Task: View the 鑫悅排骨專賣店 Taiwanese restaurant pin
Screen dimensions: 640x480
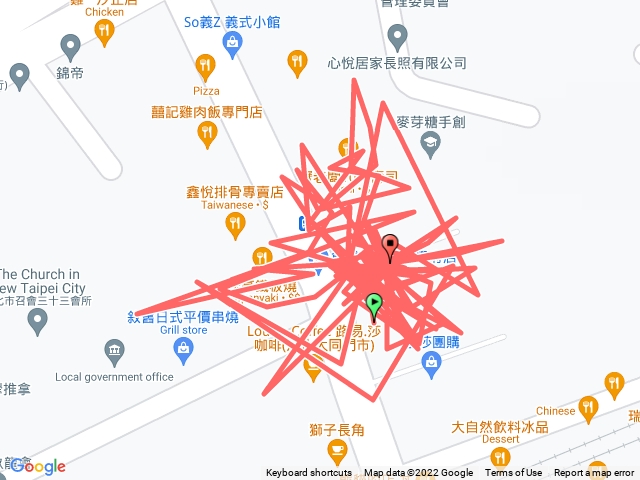Action: (x=235, y=225)
